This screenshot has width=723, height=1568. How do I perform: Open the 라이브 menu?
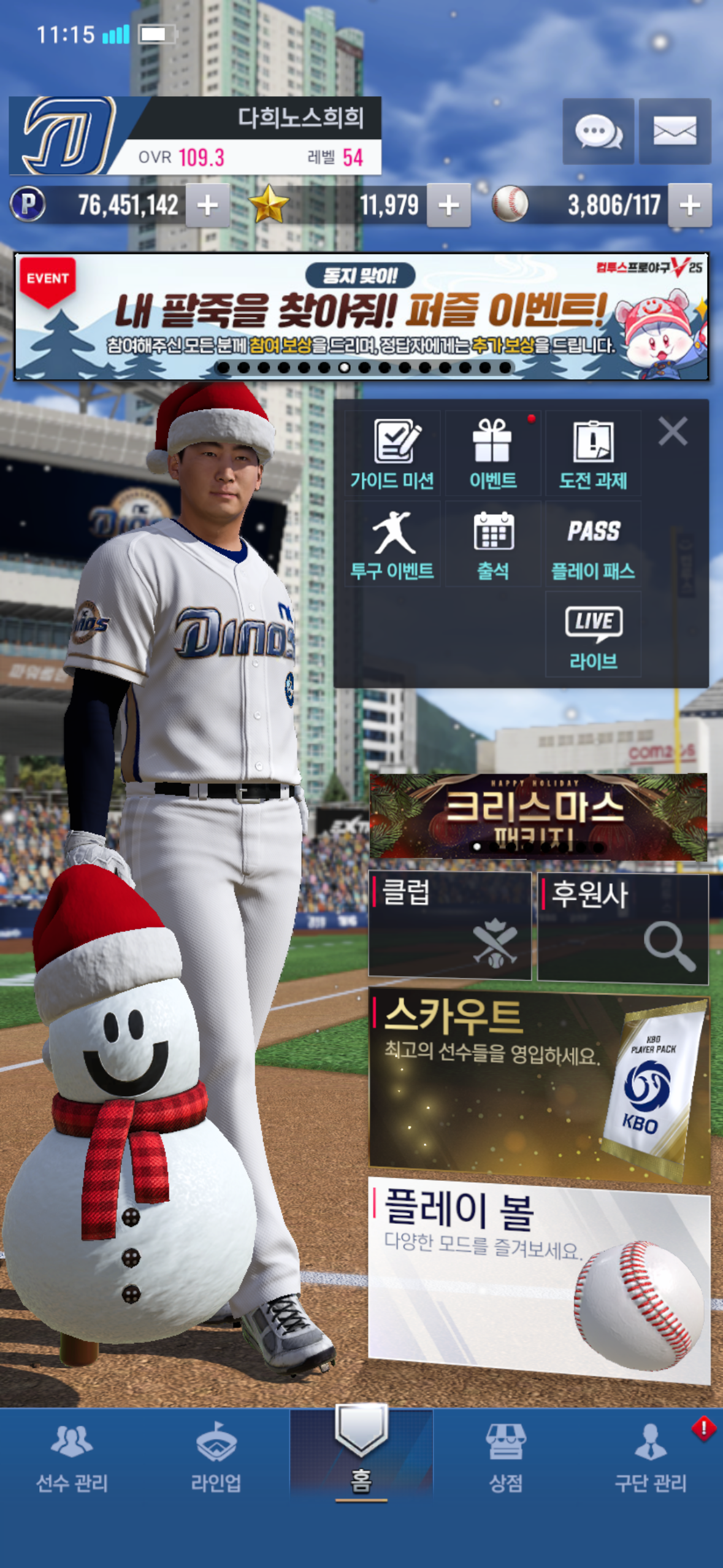tap(593, 635)
